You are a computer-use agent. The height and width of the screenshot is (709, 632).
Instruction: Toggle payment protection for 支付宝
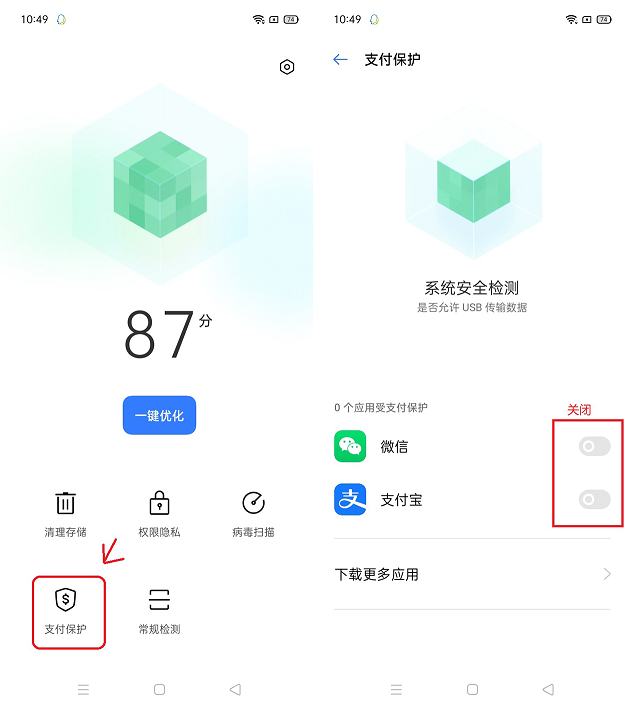[594, 499]
